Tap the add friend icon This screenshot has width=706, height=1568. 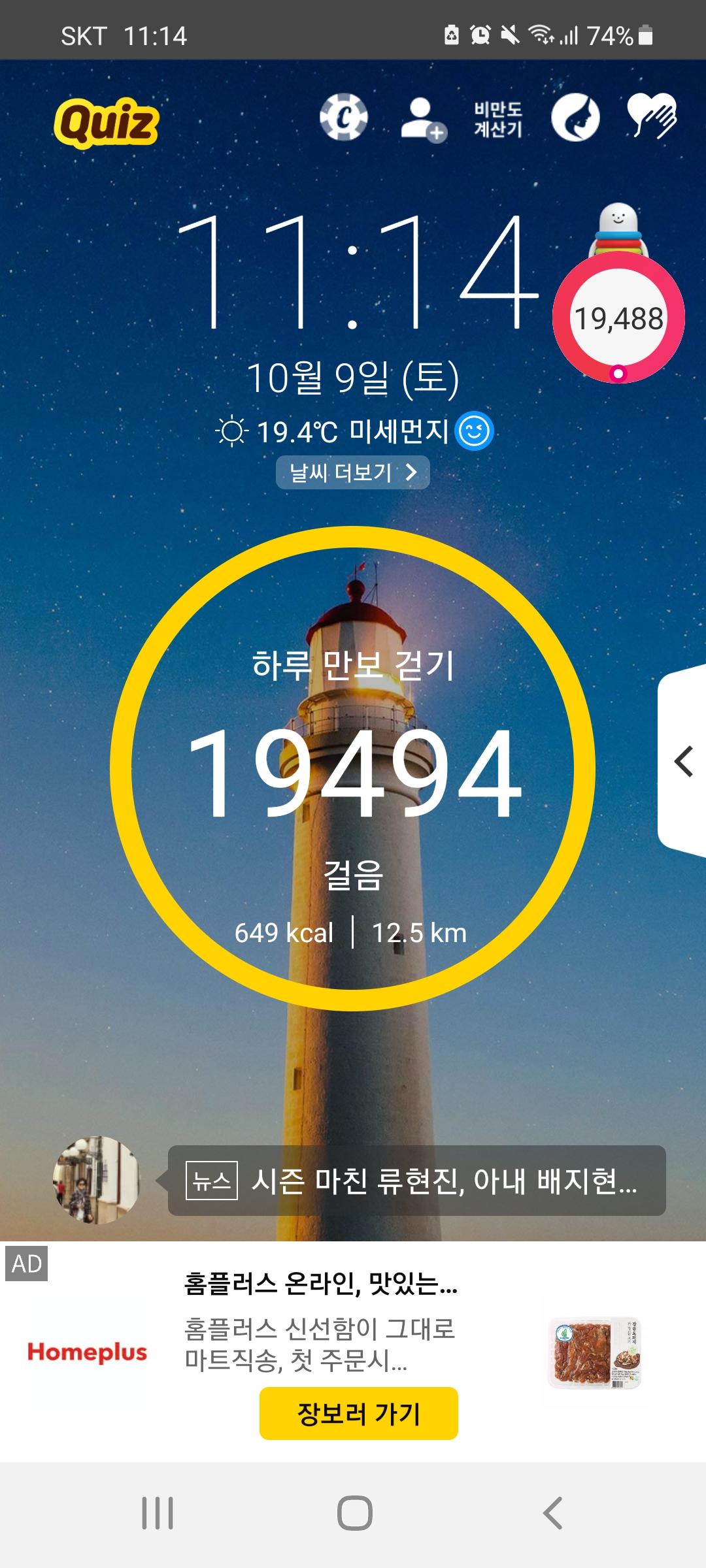(x=422, y=119)
